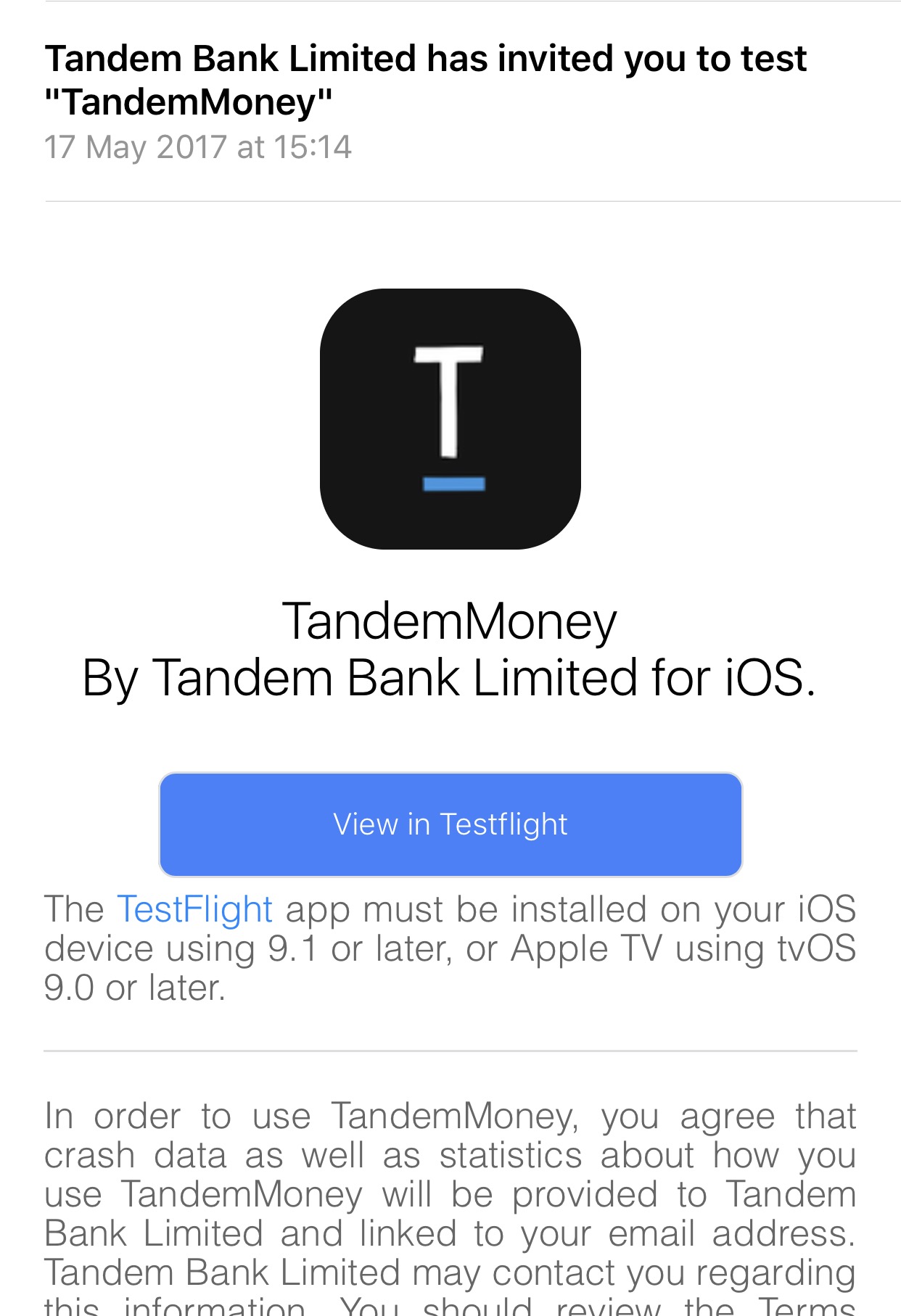Tap the View in Testflight button

450,824
